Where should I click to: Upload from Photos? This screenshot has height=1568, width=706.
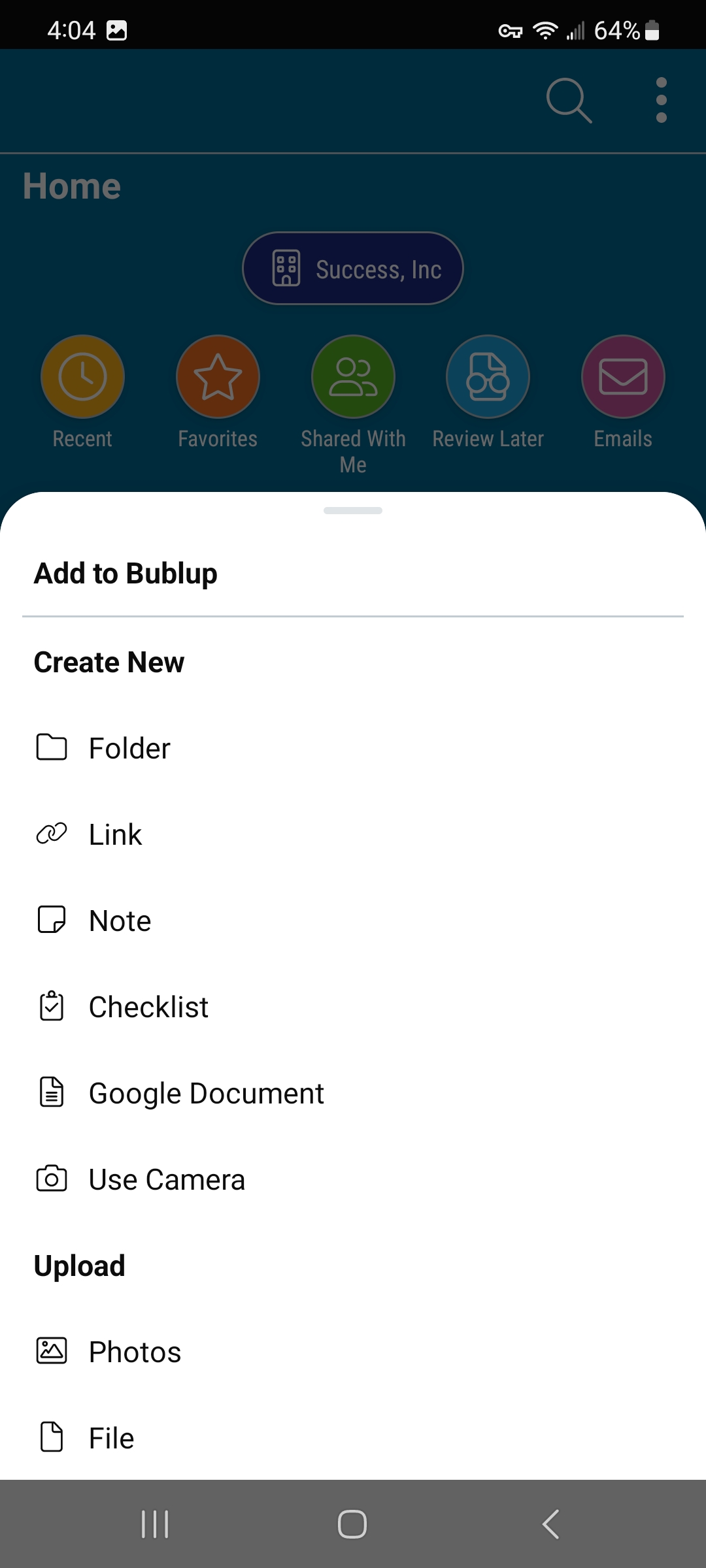click(353, 1352)
